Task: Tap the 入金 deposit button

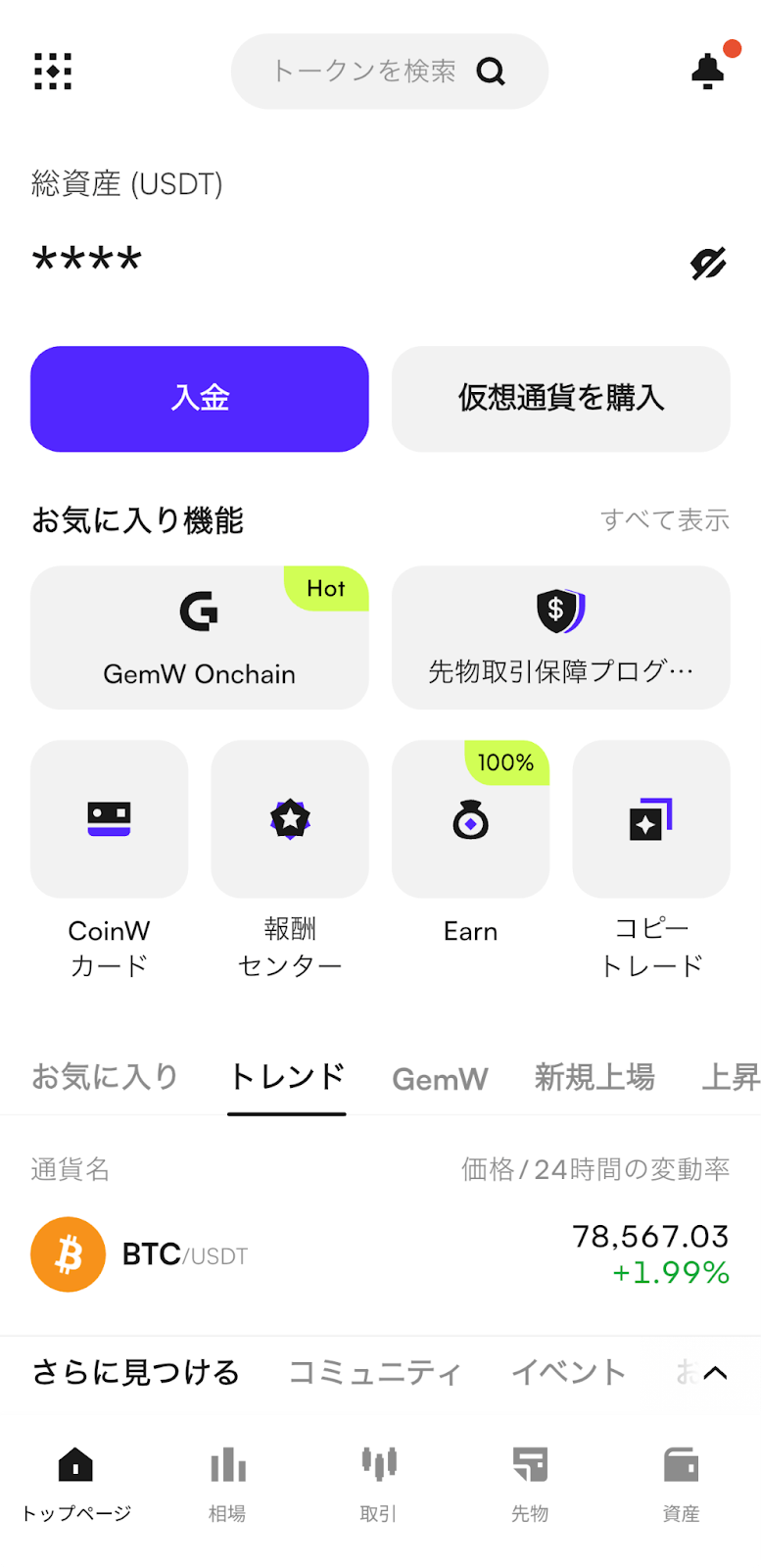Action: [200, 399]
